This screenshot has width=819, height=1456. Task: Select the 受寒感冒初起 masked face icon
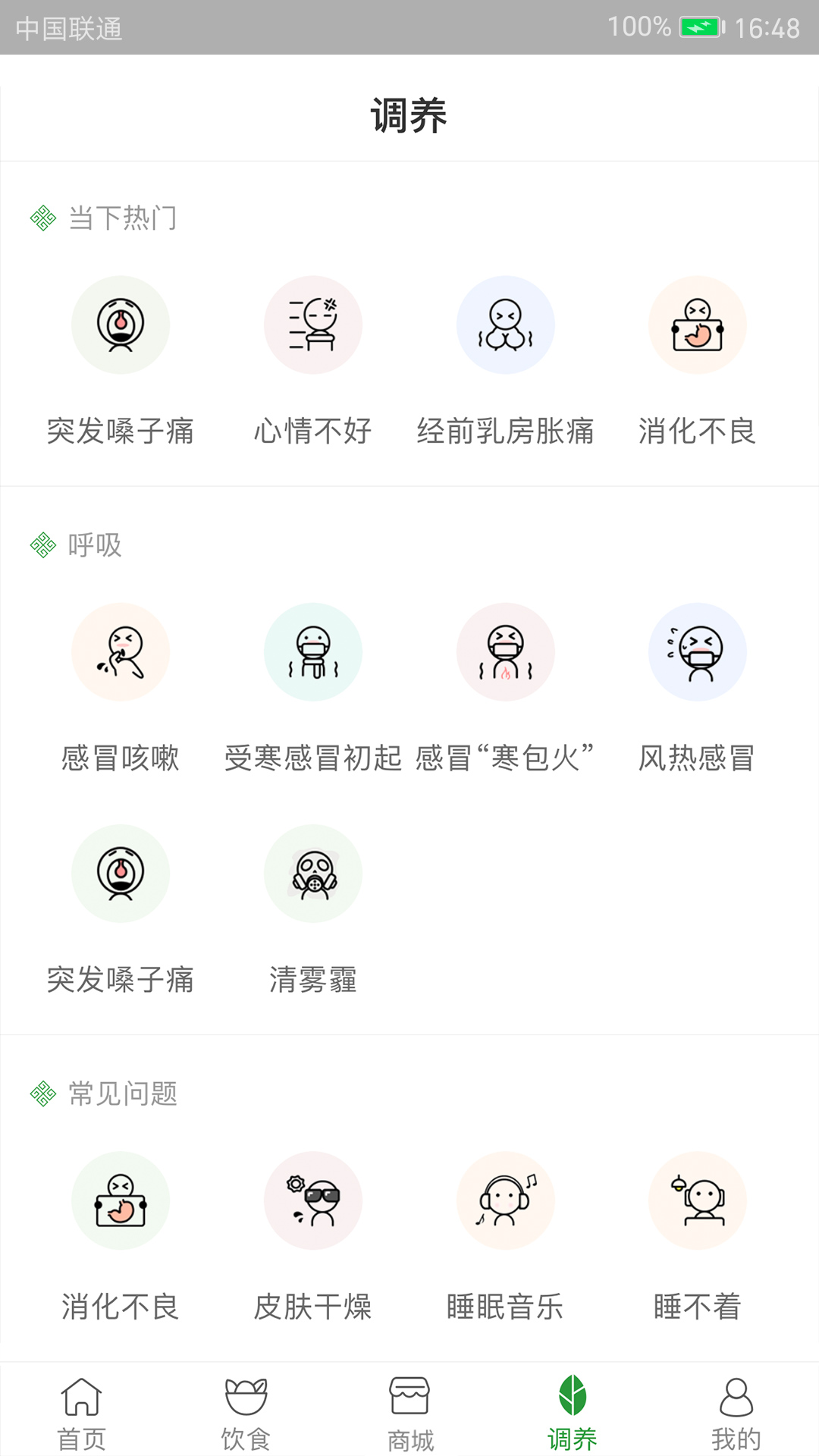pyautogui.click(x=312, y=652)
